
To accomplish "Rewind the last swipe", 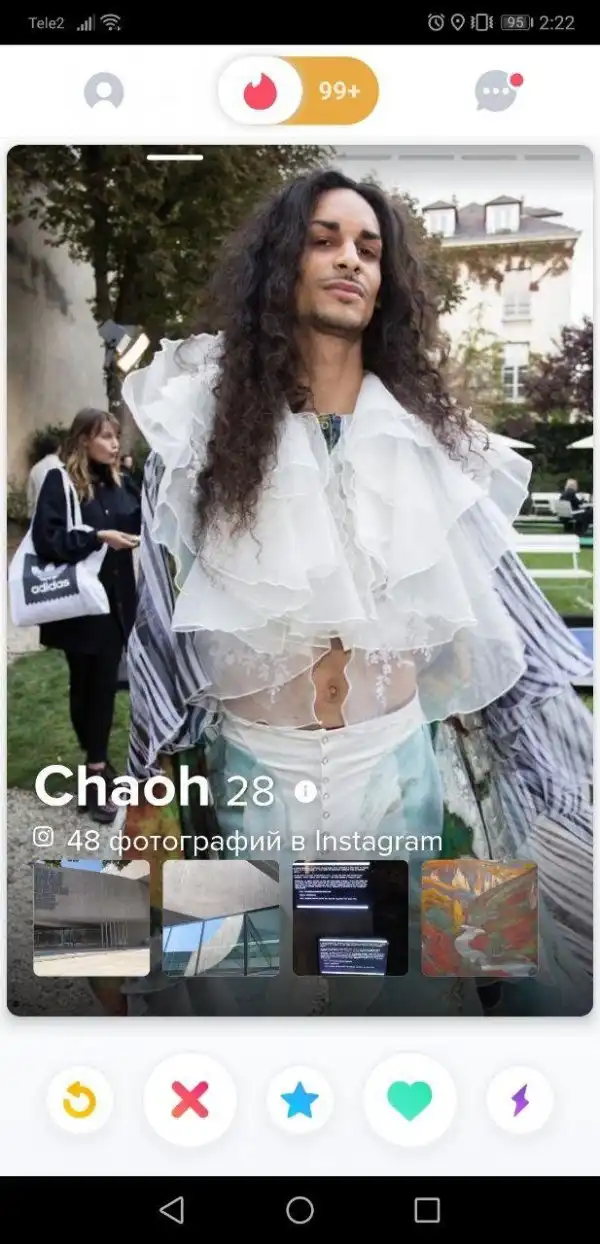I will (x=80, y=1101).
